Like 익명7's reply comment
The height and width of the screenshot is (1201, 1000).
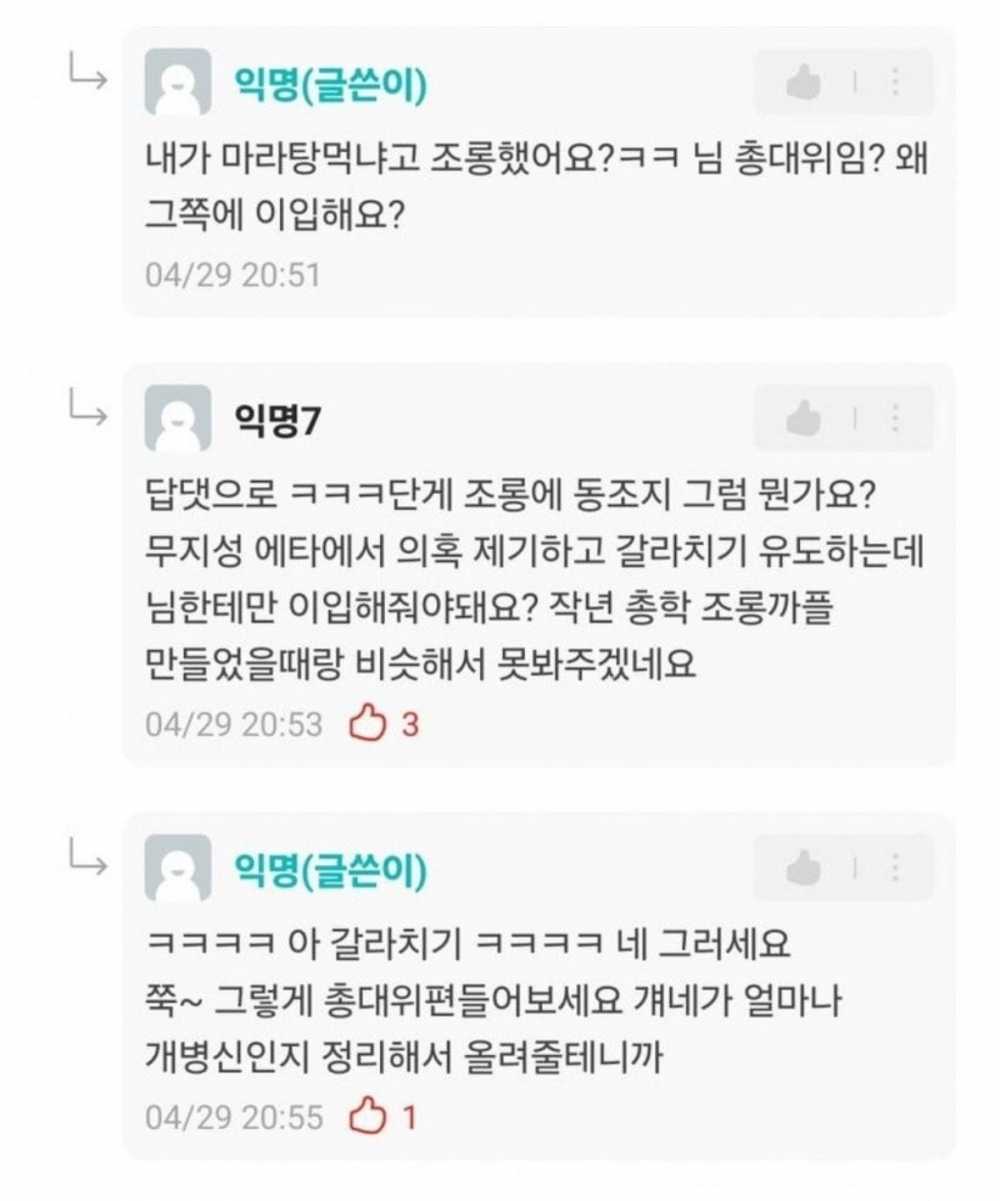tap(803, 419)
